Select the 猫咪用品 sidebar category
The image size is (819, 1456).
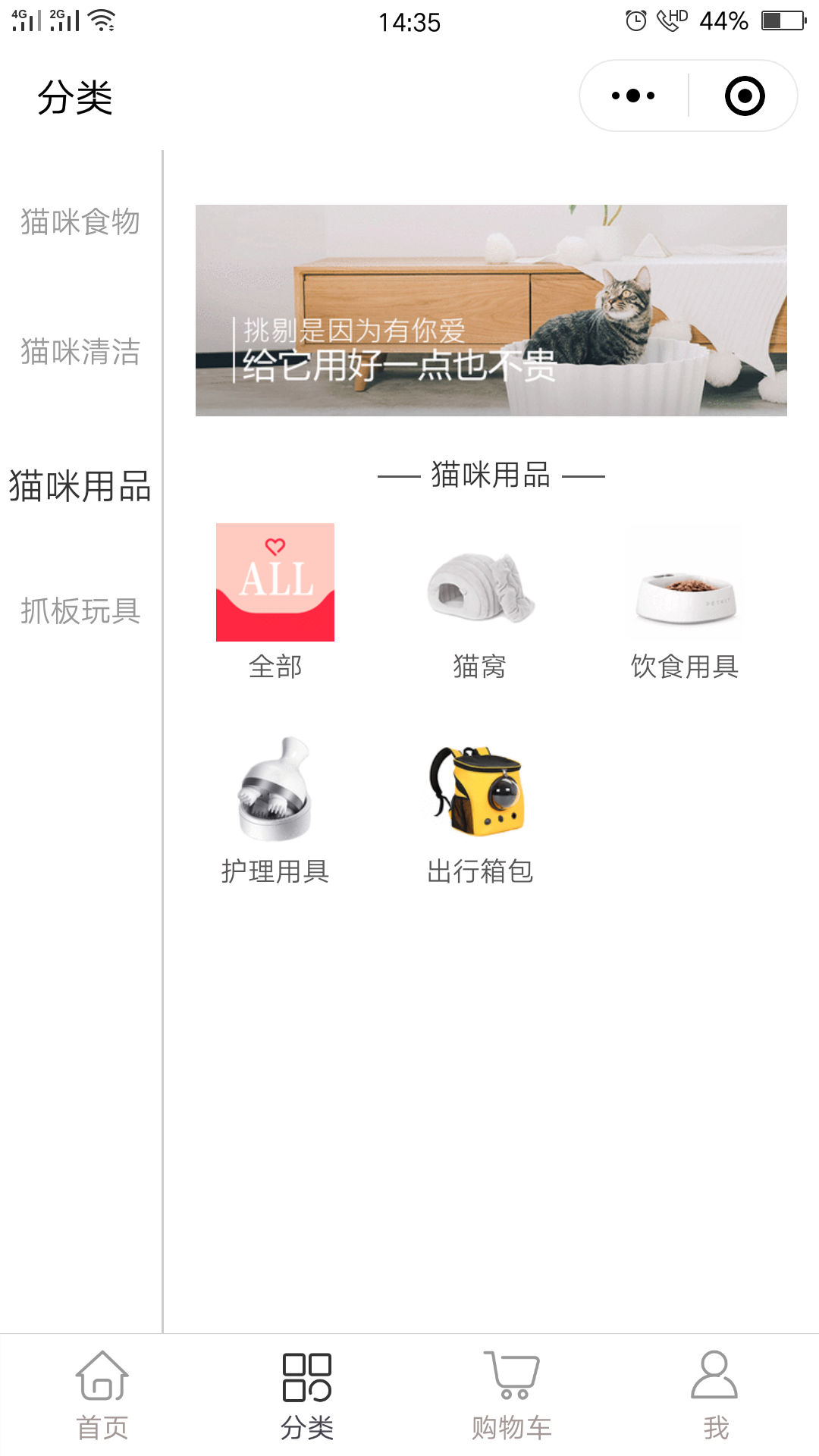[80, 486]
